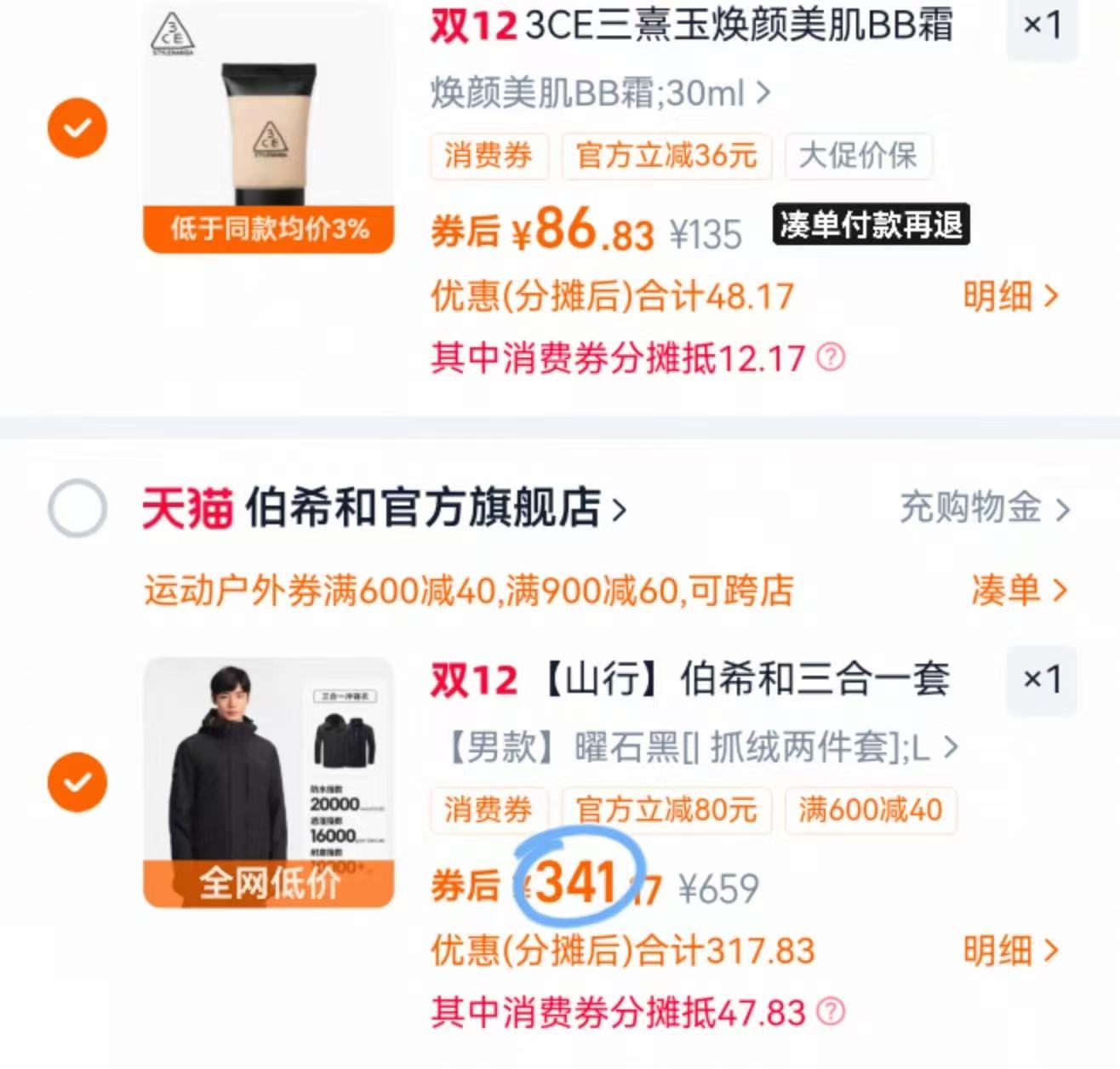
Task: View 明细 for the 317.83 discount
Action: 1010,951
